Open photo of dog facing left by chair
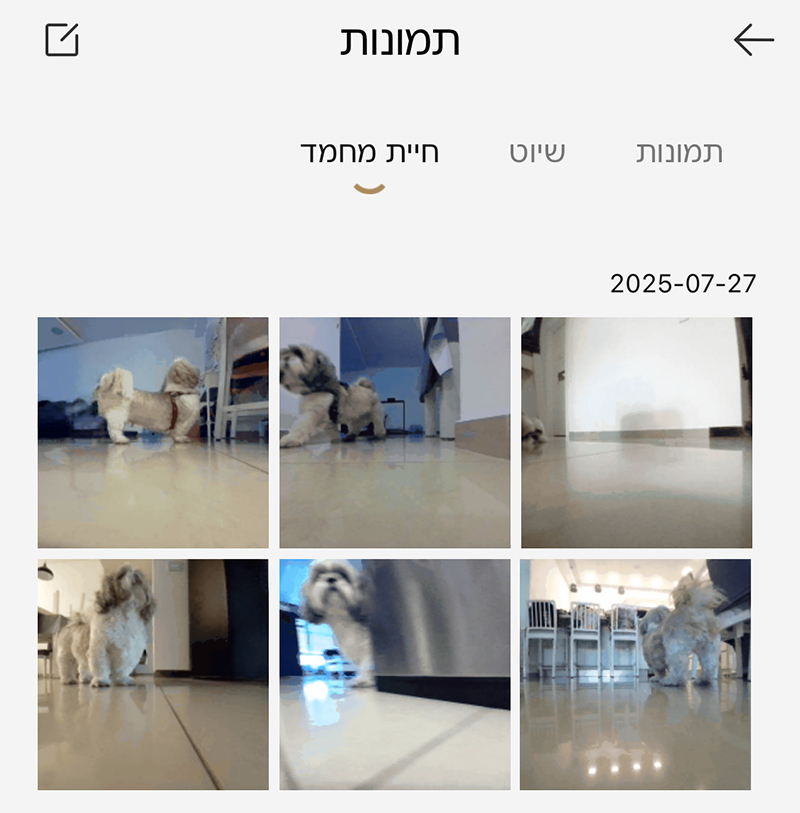This screenshot has width=800, height=813. coord(153,432)
